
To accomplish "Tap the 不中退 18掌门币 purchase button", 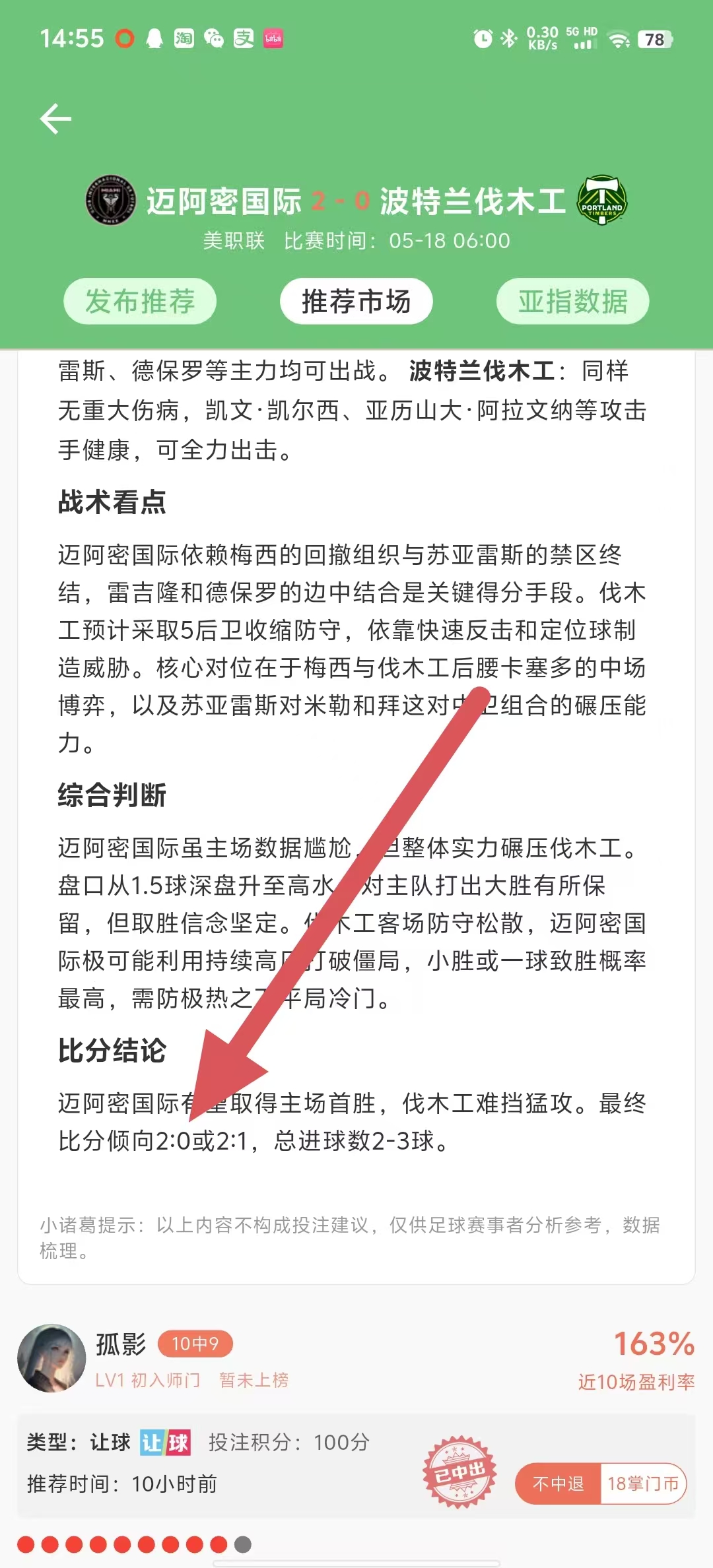I will click(x=601, y=1484).
